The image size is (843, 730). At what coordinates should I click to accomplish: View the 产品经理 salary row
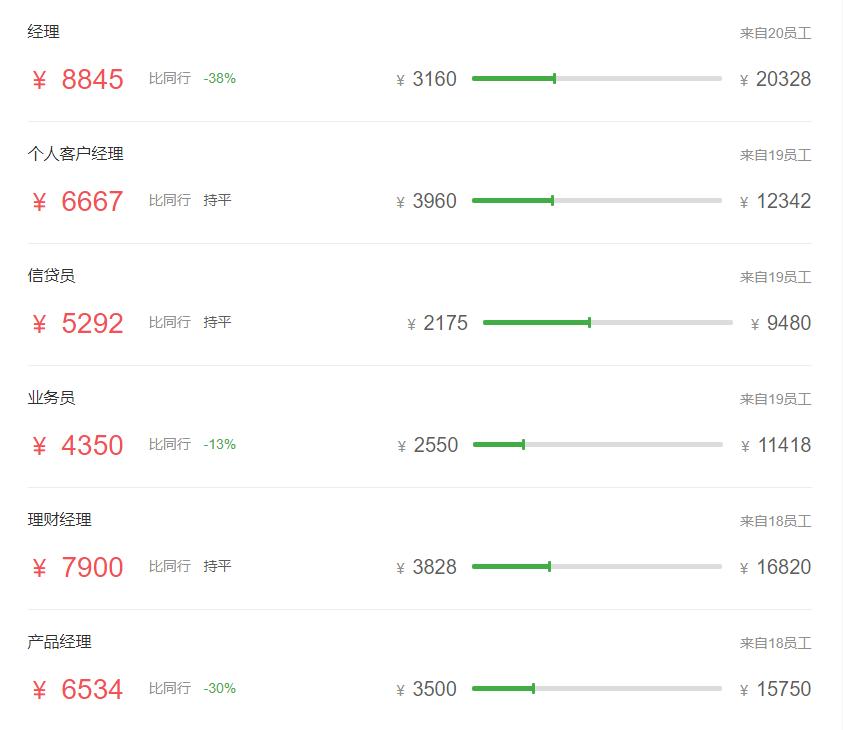tap(60, 642)
